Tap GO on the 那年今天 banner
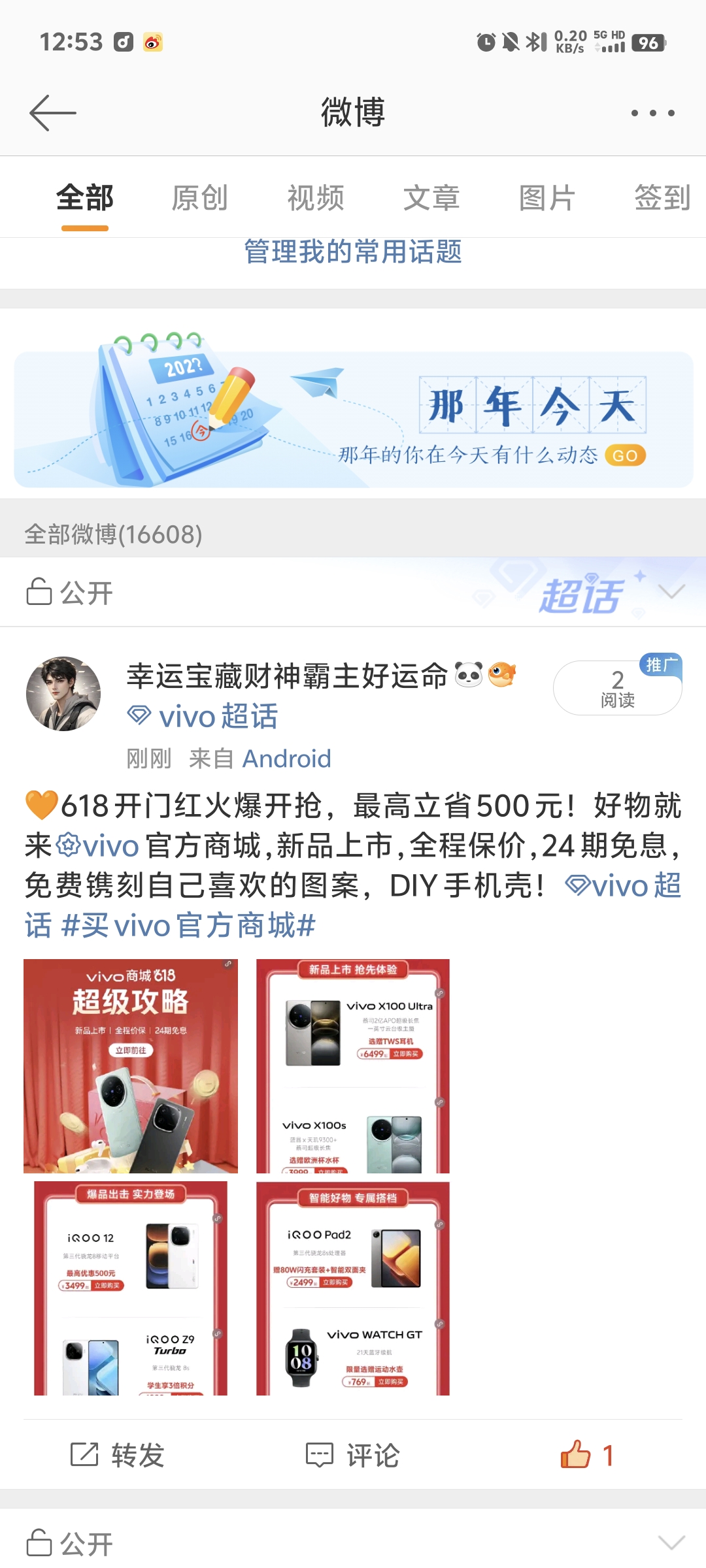The width and height of the screenshot is (706, 1568). [x=625, y=455]
